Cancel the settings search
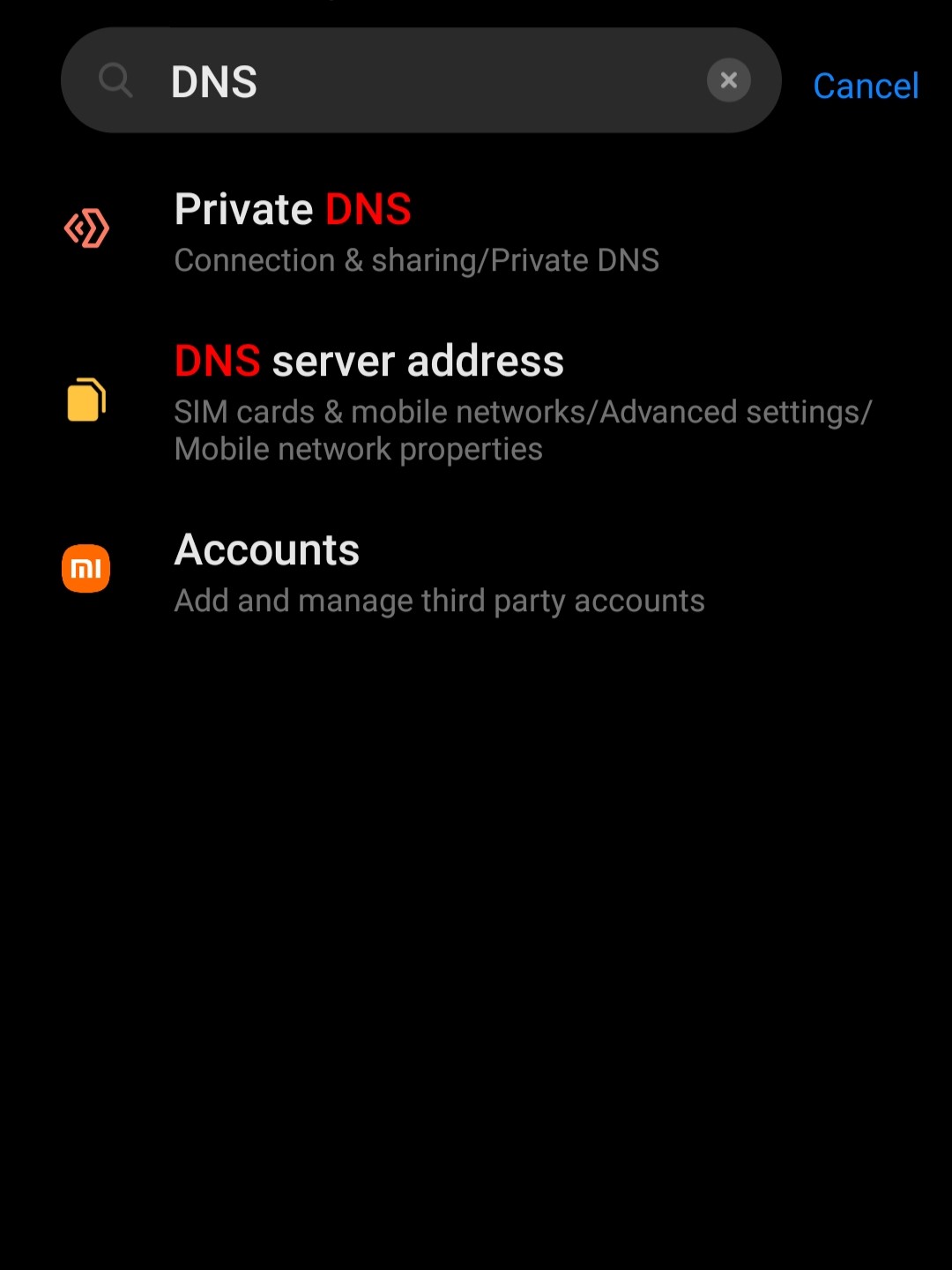This screenshot has width=952, height=1270. point(865,86)
